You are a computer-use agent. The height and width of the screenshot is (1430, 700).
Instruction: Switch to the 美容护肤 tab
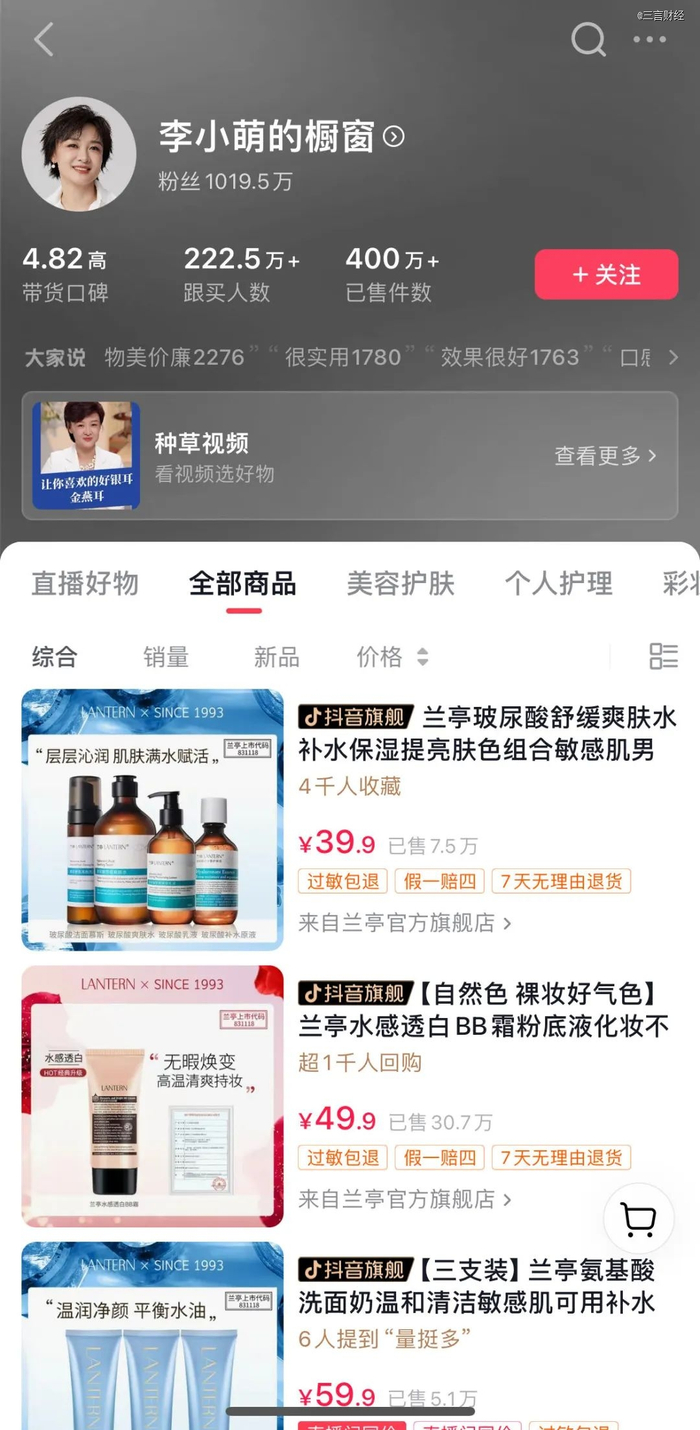pyautogui.click(x=401, y=583)
